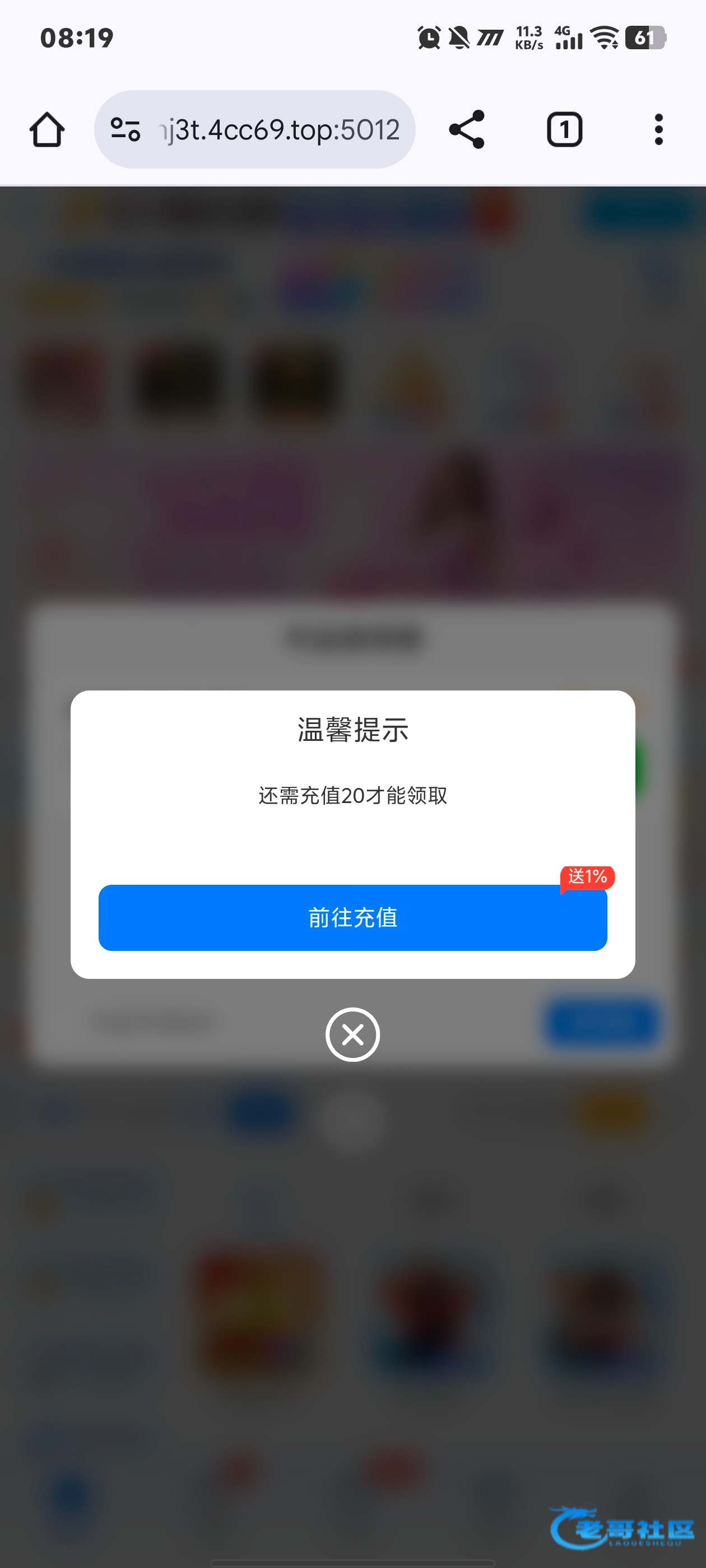Tap the 前往充值 button
The height and width of the screenshot is (1568, 706).
tap(352, 917)
